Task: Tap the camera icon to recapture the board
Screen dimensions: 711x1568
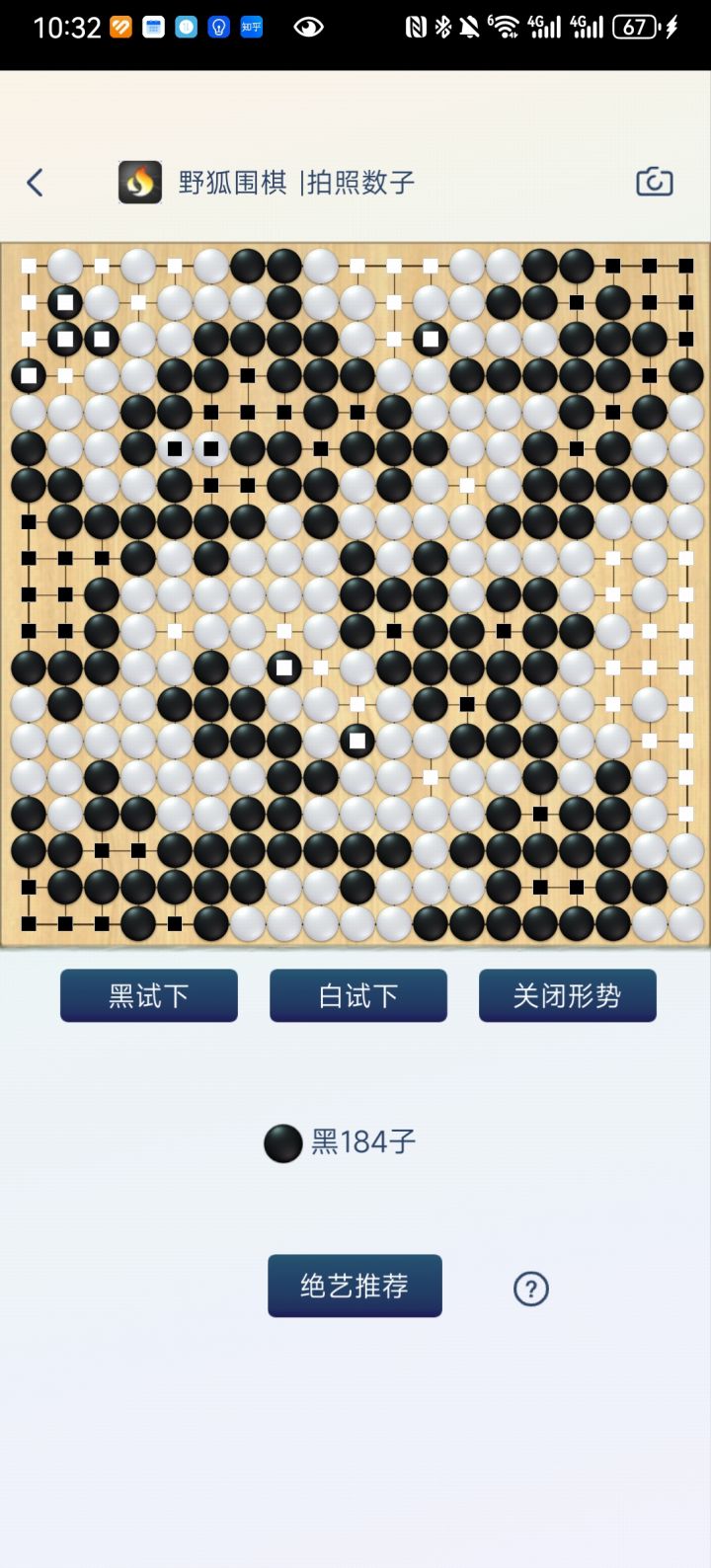Action: [x=654, y=182]
